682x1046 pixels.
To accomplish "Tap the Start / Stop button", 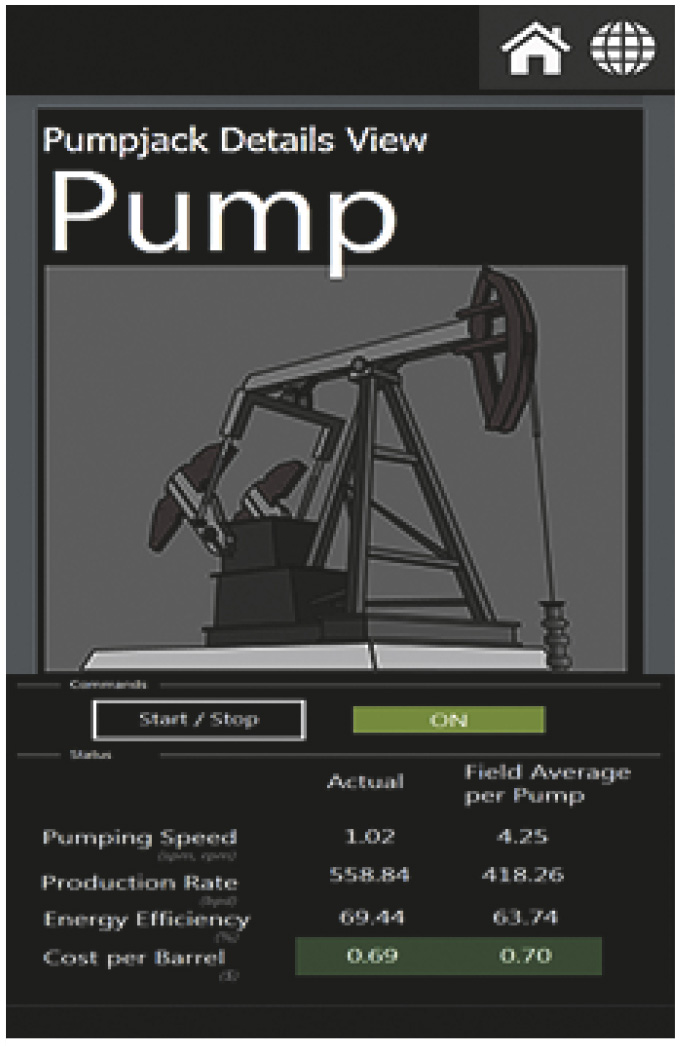I will tap(198, 719).
